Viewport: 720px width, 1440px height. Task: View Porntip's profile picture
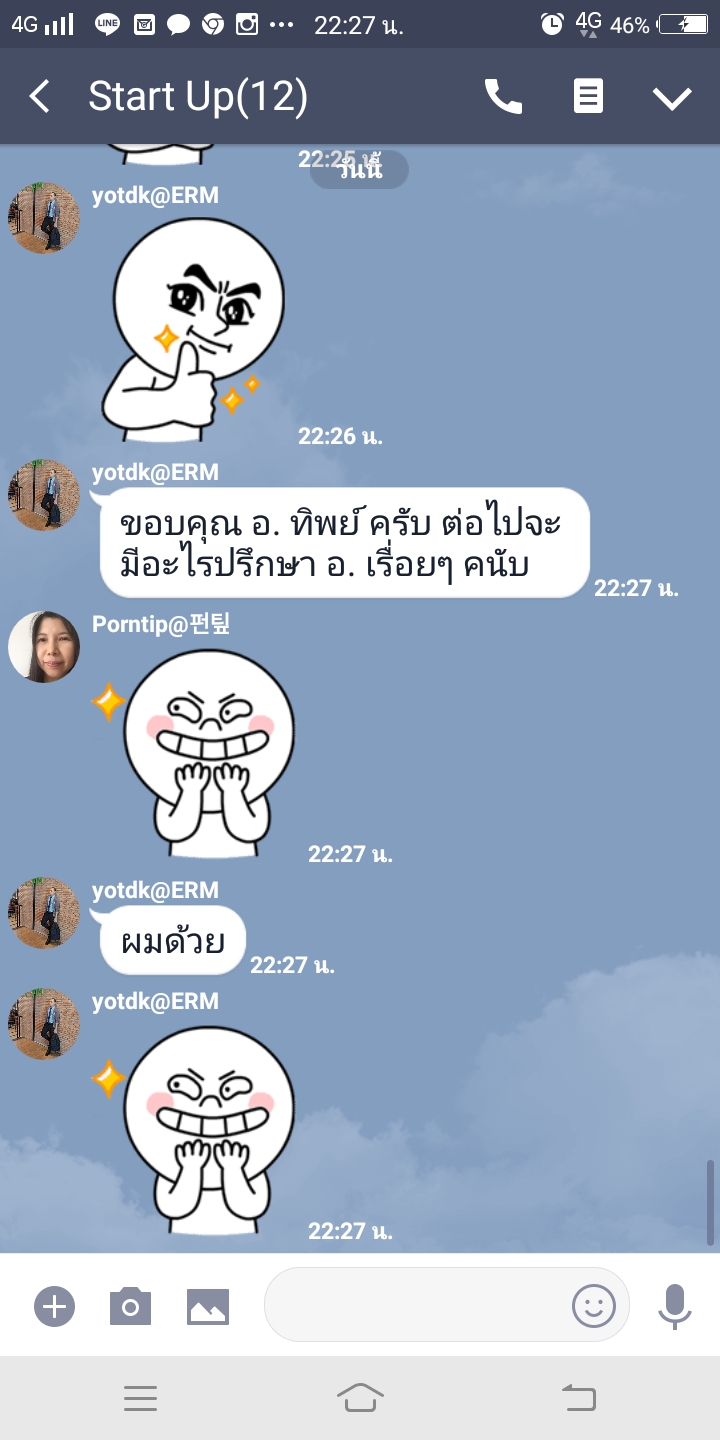tap(44, 647)
